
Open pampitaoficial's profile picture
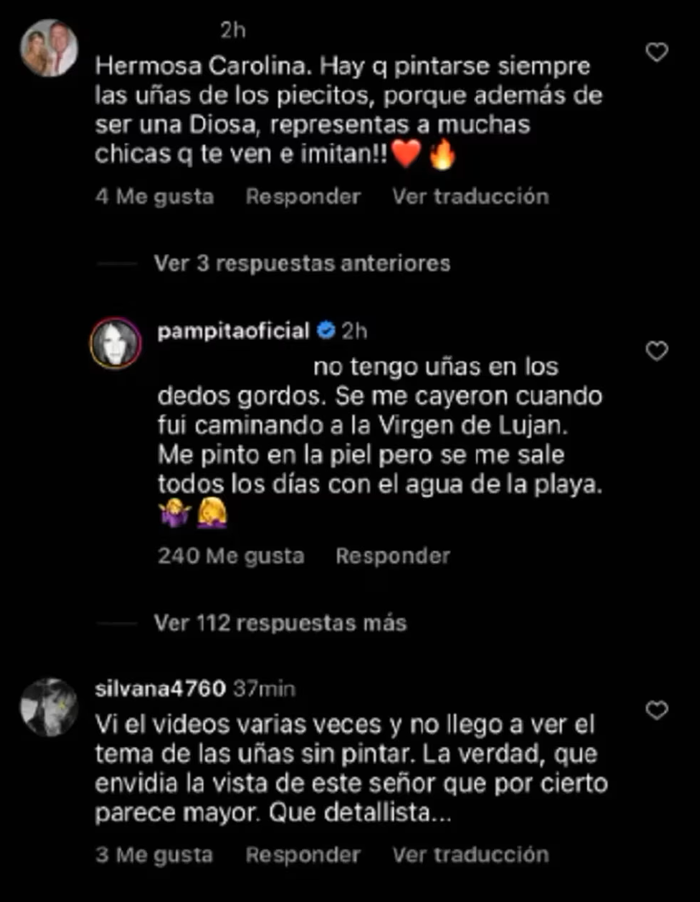[117, 345]
